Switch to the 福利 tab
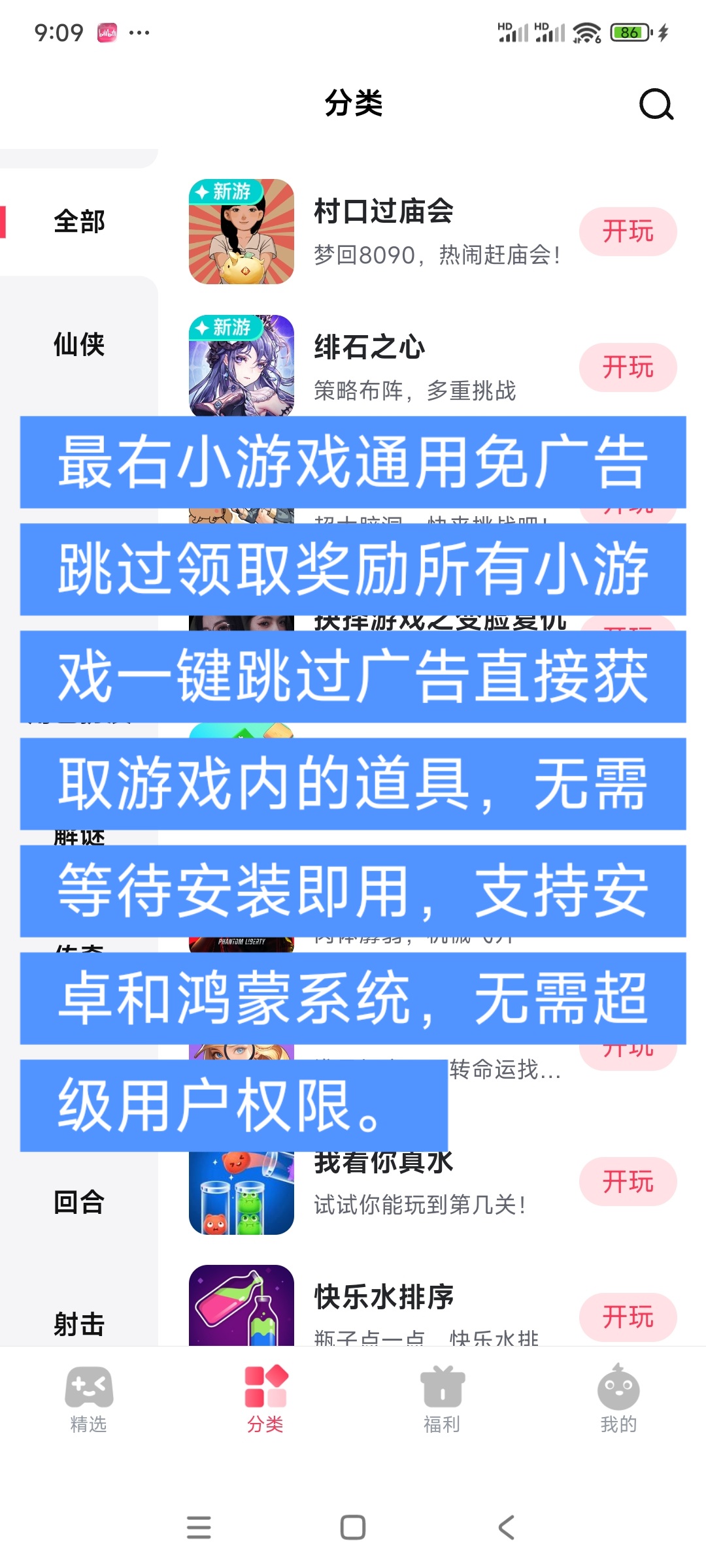Viewport: 706px width, 1568px height. click(x=442, y=1399)
